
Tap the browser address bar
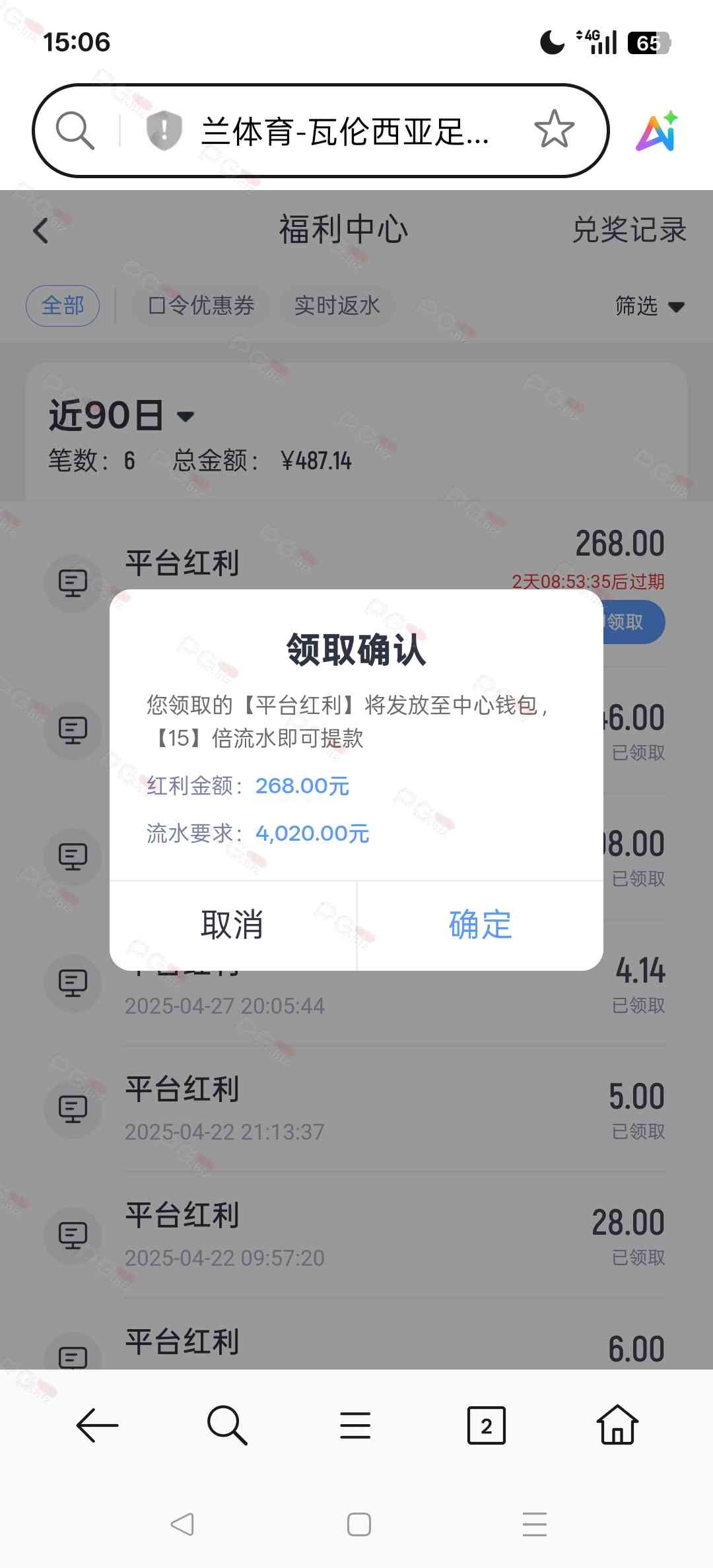coord(343,131)
